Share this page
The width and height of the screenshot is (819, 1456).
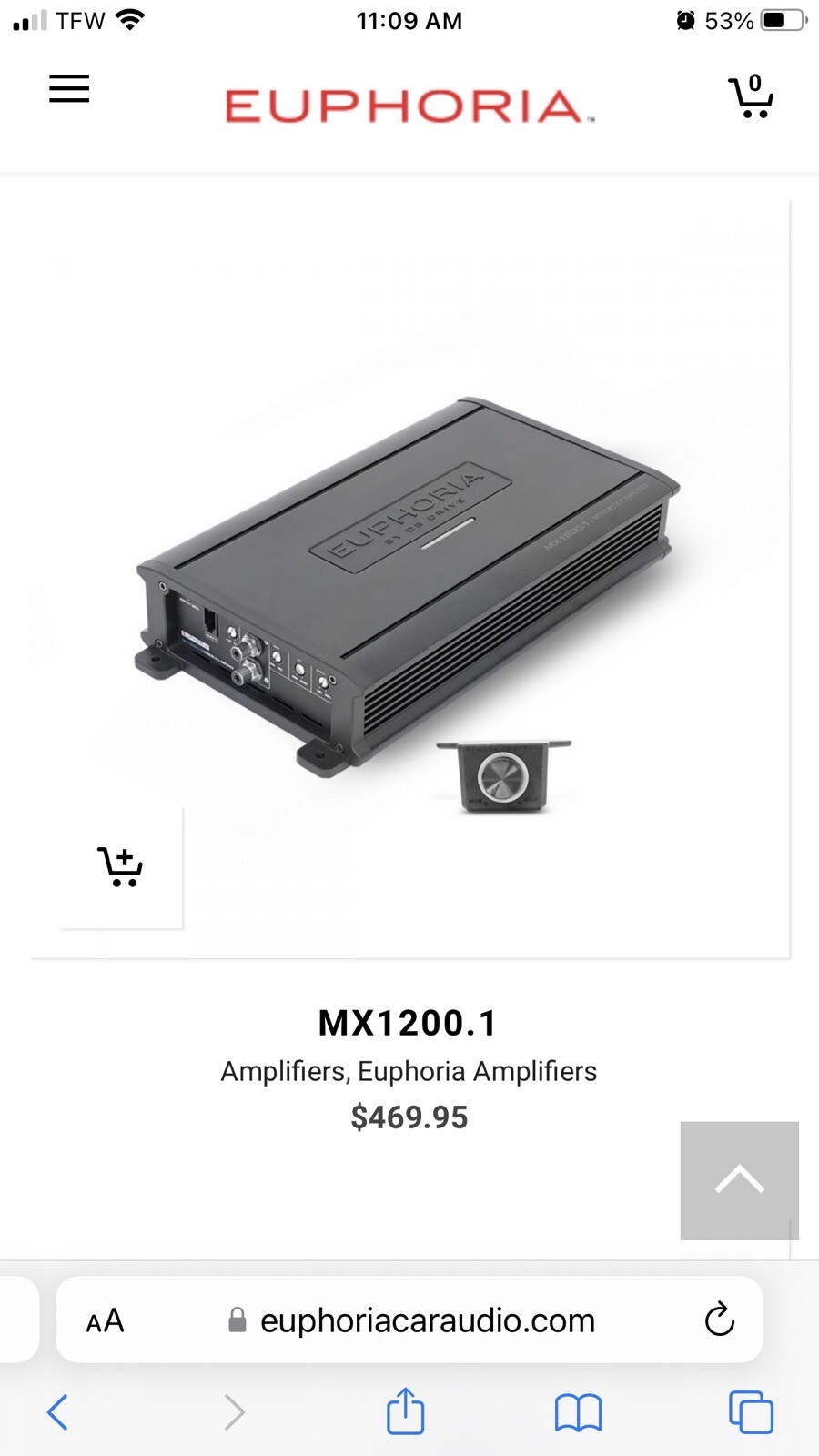tap(405, 1411)
